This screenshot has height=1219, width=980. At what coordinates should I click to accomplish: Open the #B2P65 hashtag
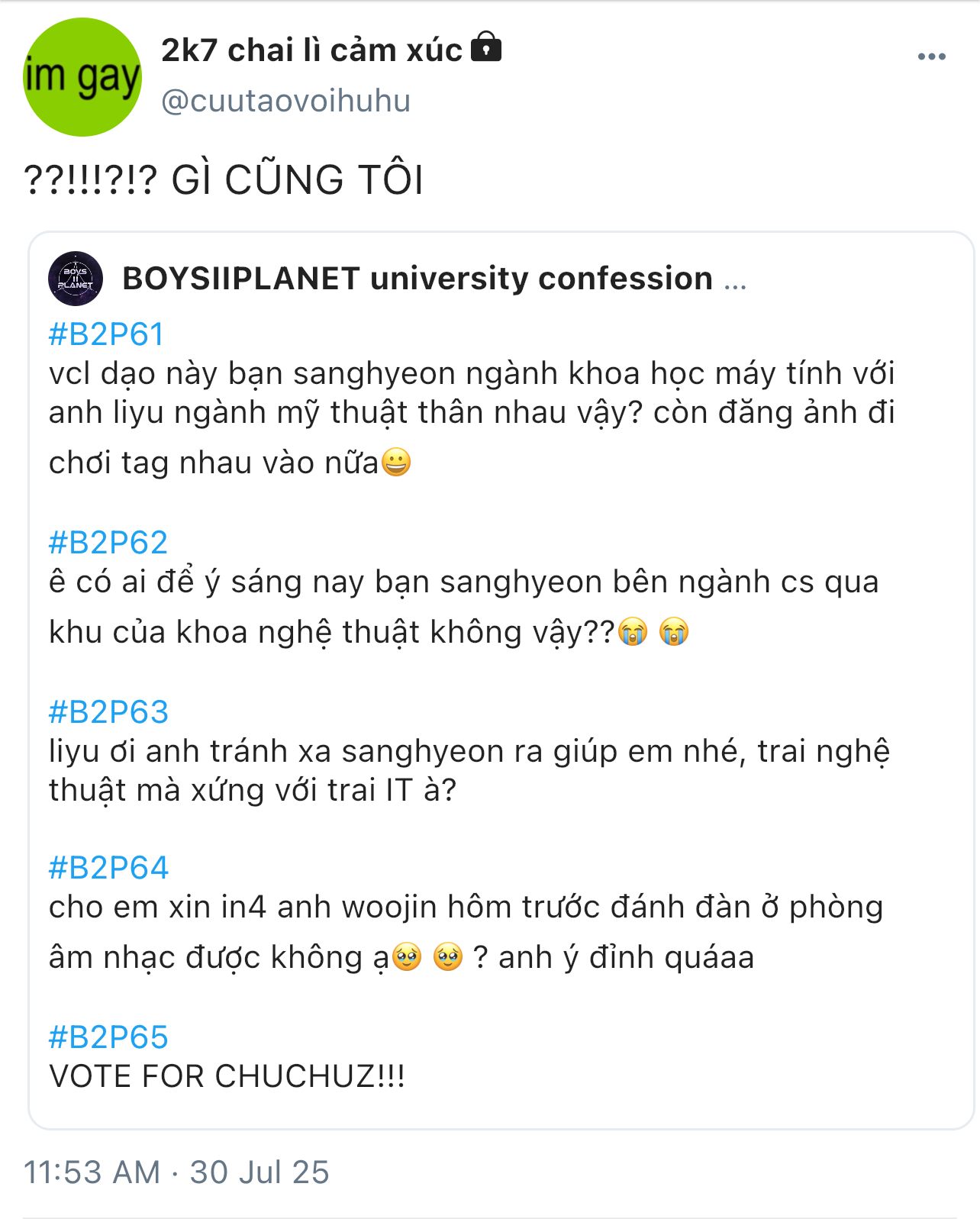pos(108,1037)
